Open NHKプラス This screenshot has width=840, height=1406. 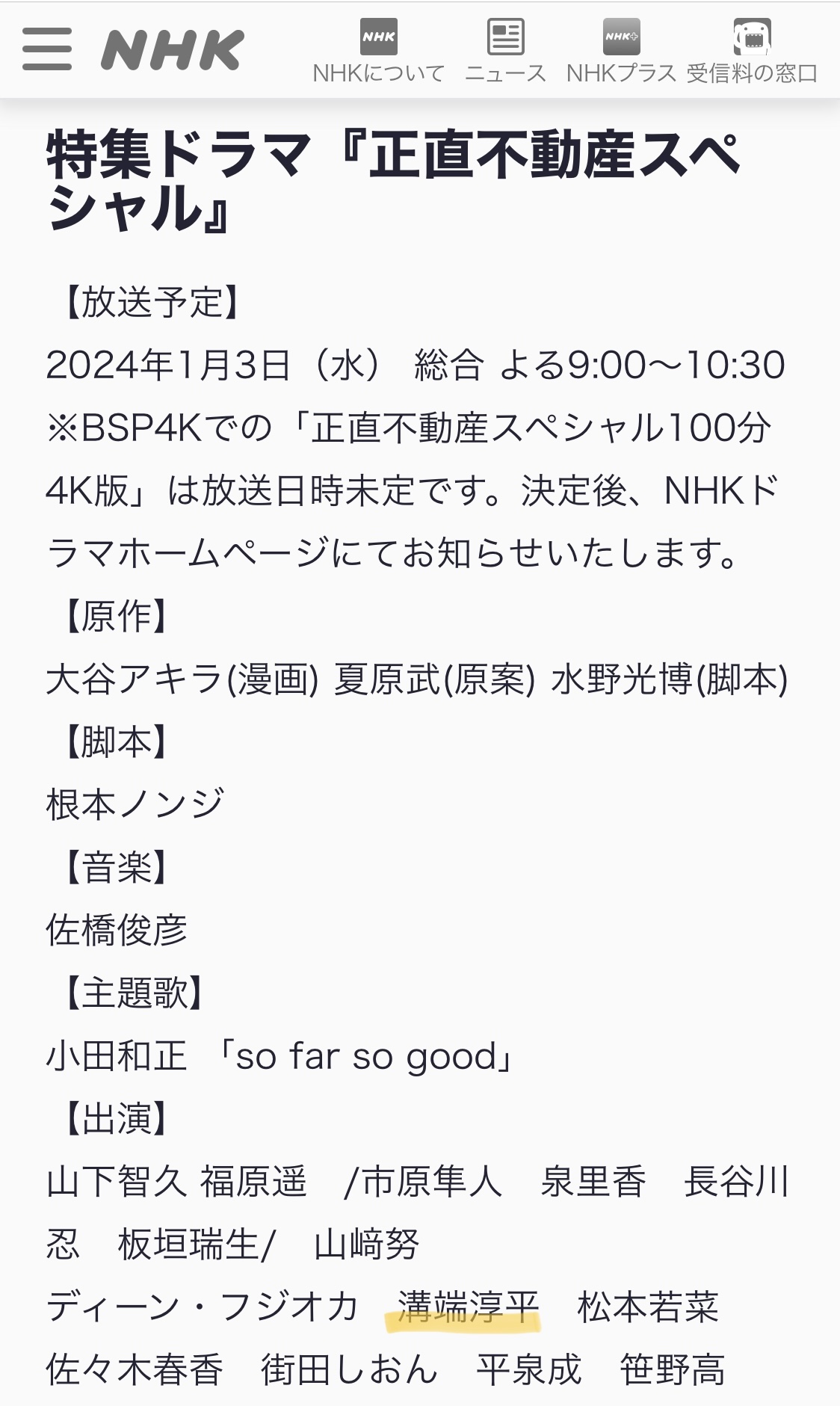click(x=621, y=51)
